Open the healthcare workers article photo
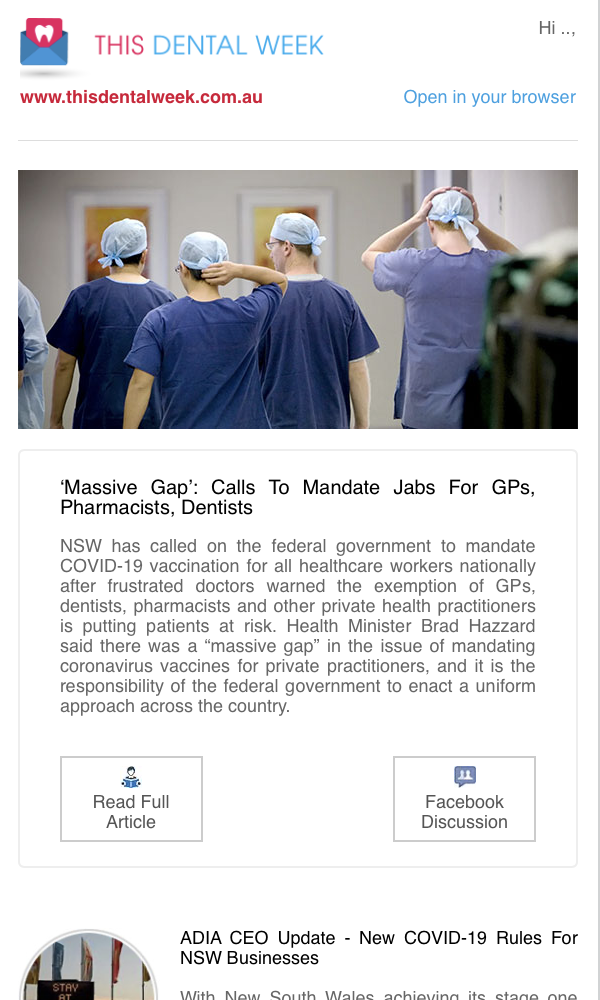 pos(298,299)
